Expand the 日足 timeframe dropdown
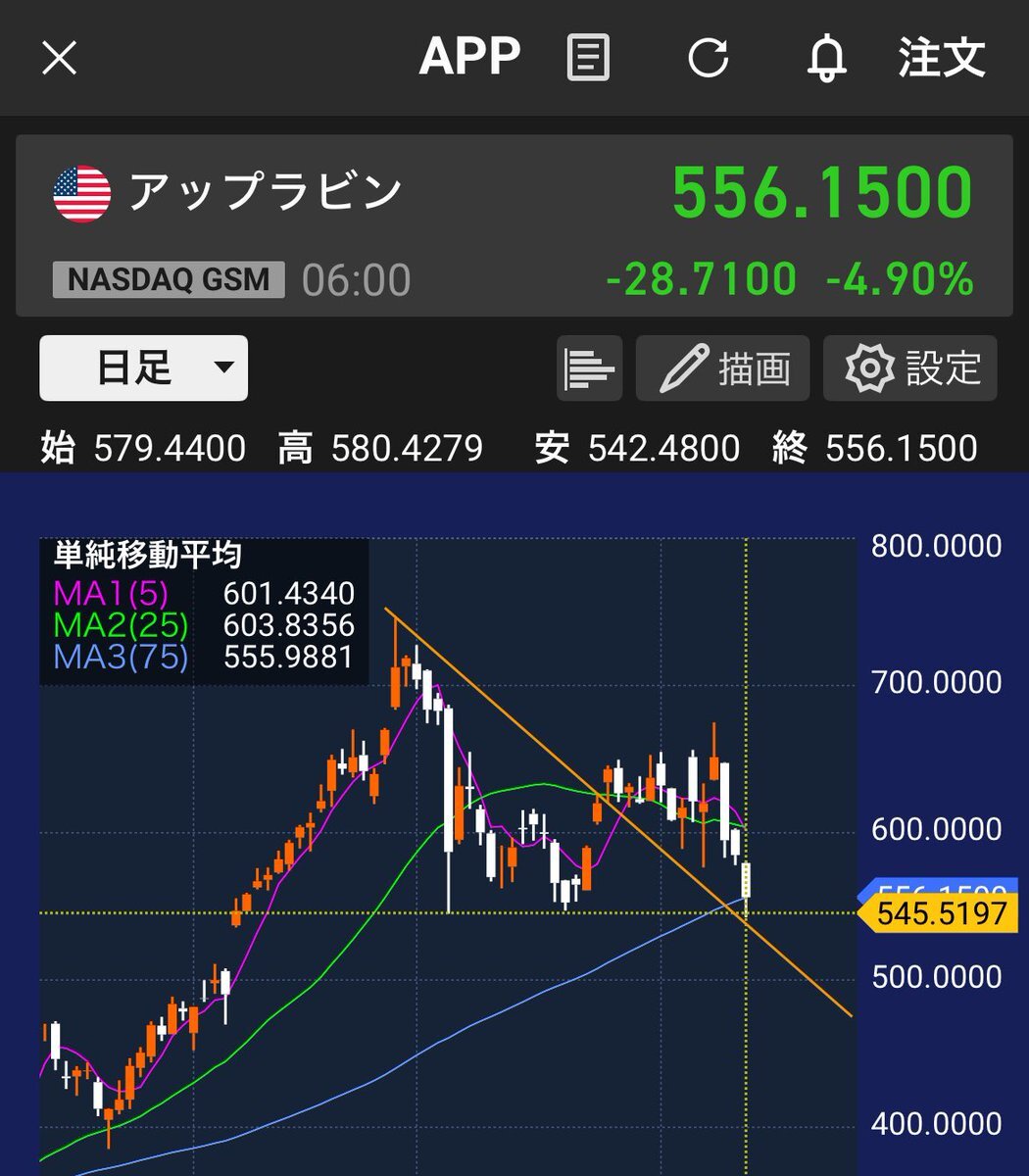 click(143, 368)
